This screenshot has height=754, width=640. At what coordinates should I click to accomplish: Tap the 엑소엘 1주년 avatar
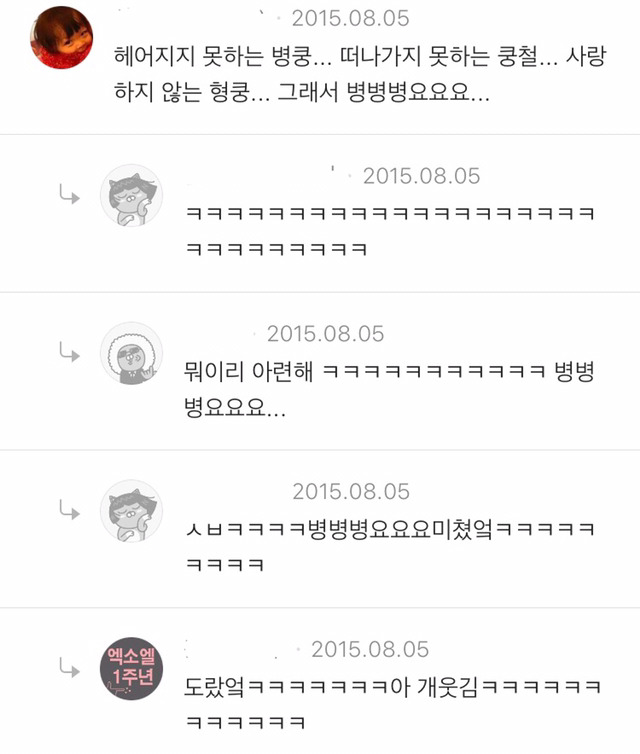pyautogui.click(x=131, y=668)
